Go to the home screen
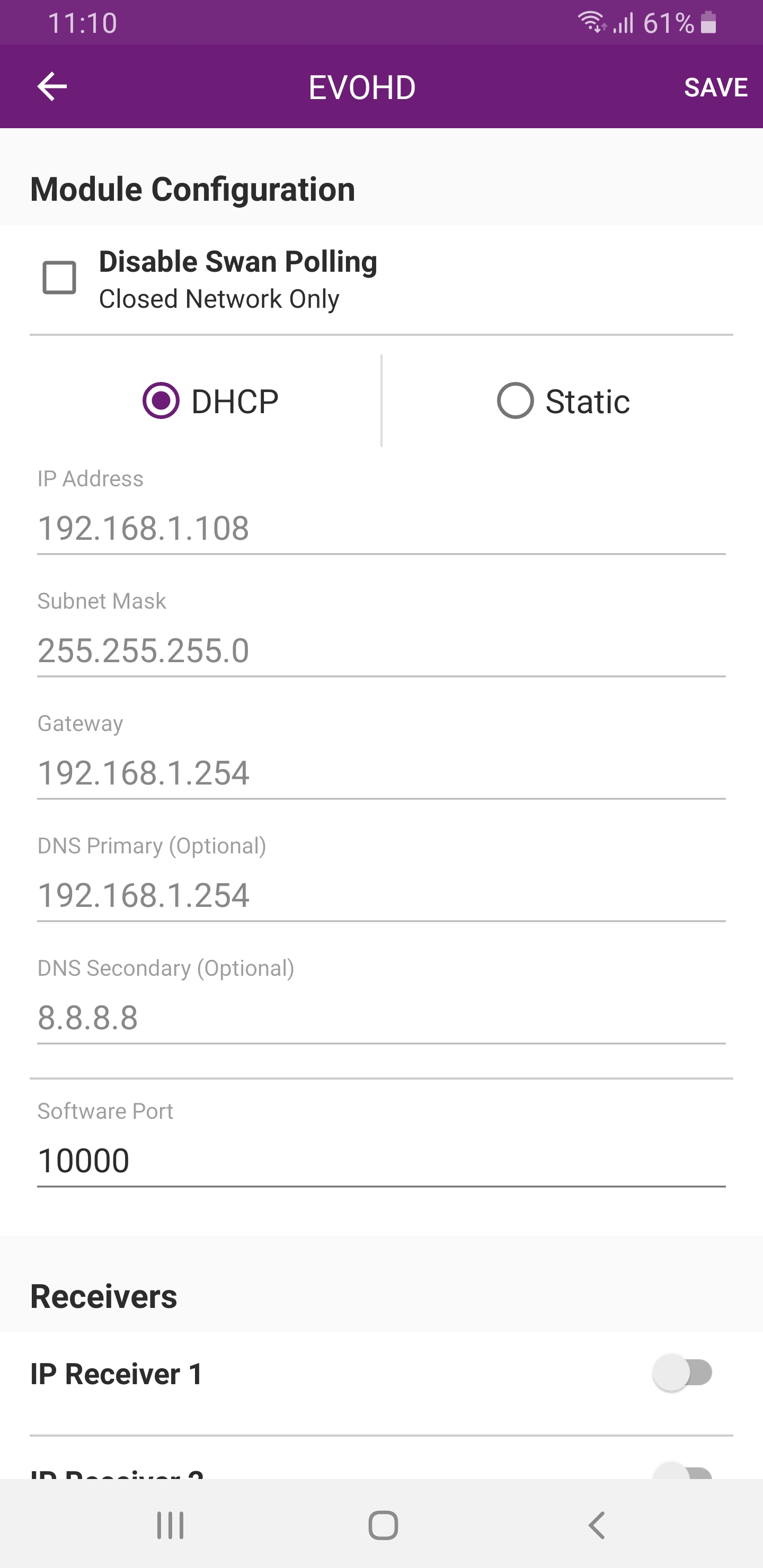The height and width of the screenshot is (1568, 763). (383, 1526)
